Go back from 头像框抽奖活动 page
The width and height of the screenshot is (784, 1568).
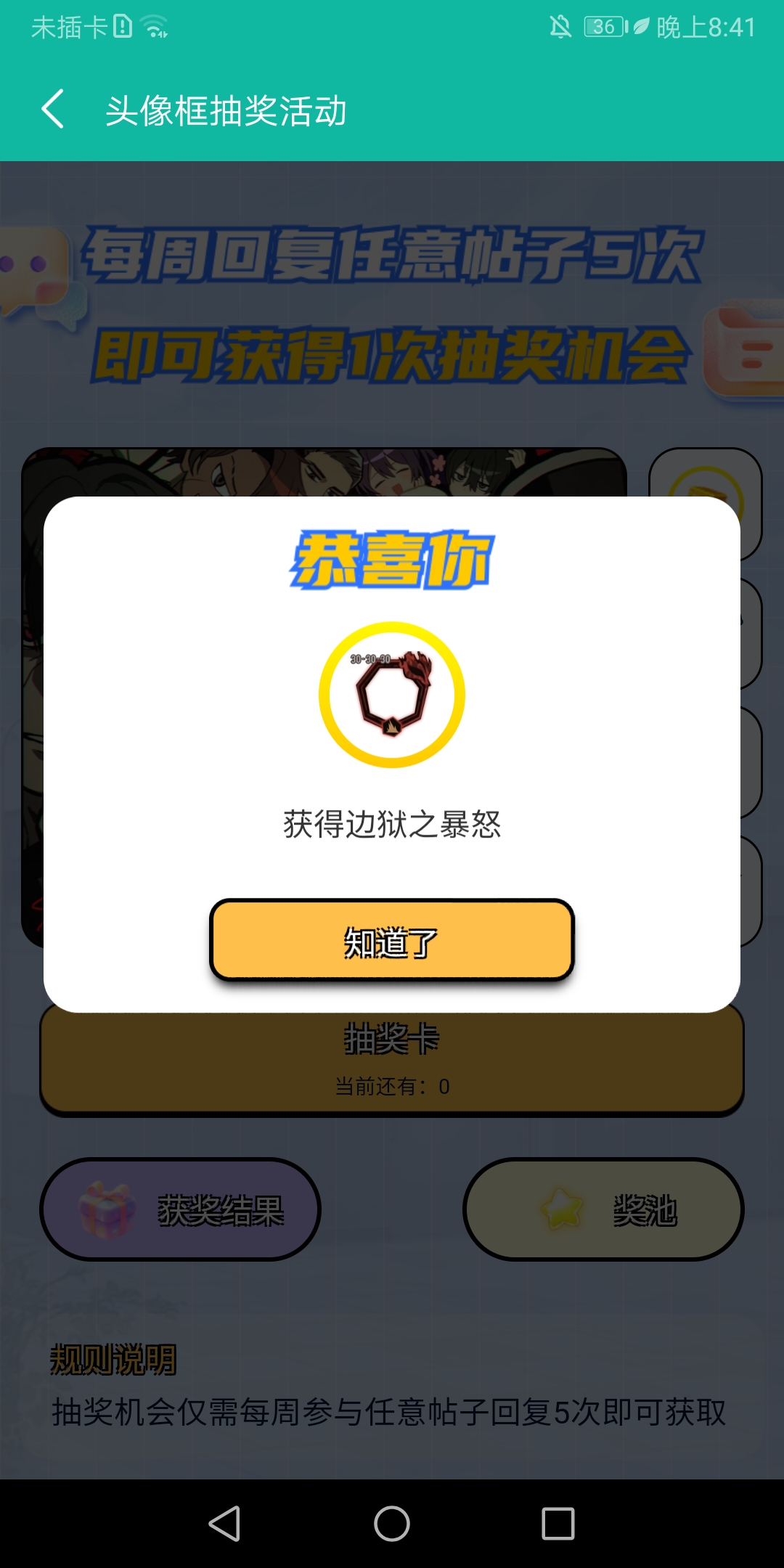tap(53, 110)
